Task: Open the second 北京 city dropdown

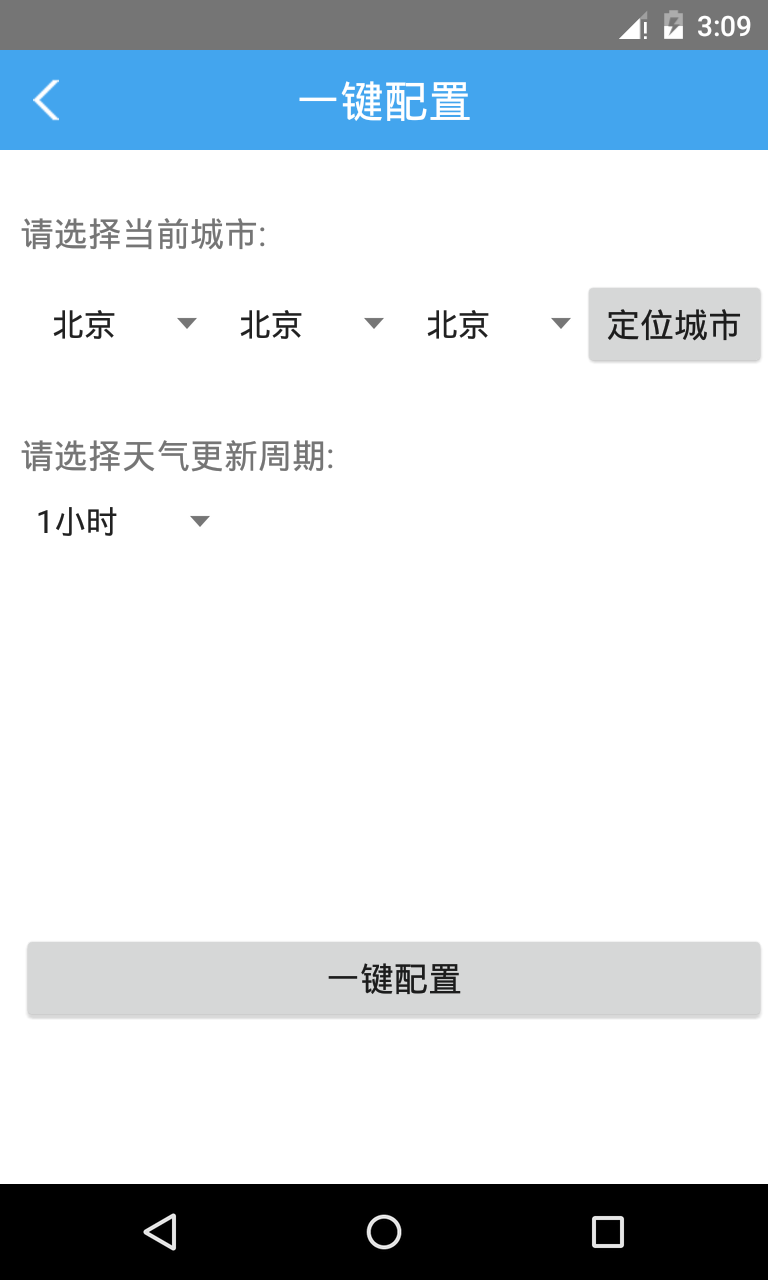Action: pos(308,324)
